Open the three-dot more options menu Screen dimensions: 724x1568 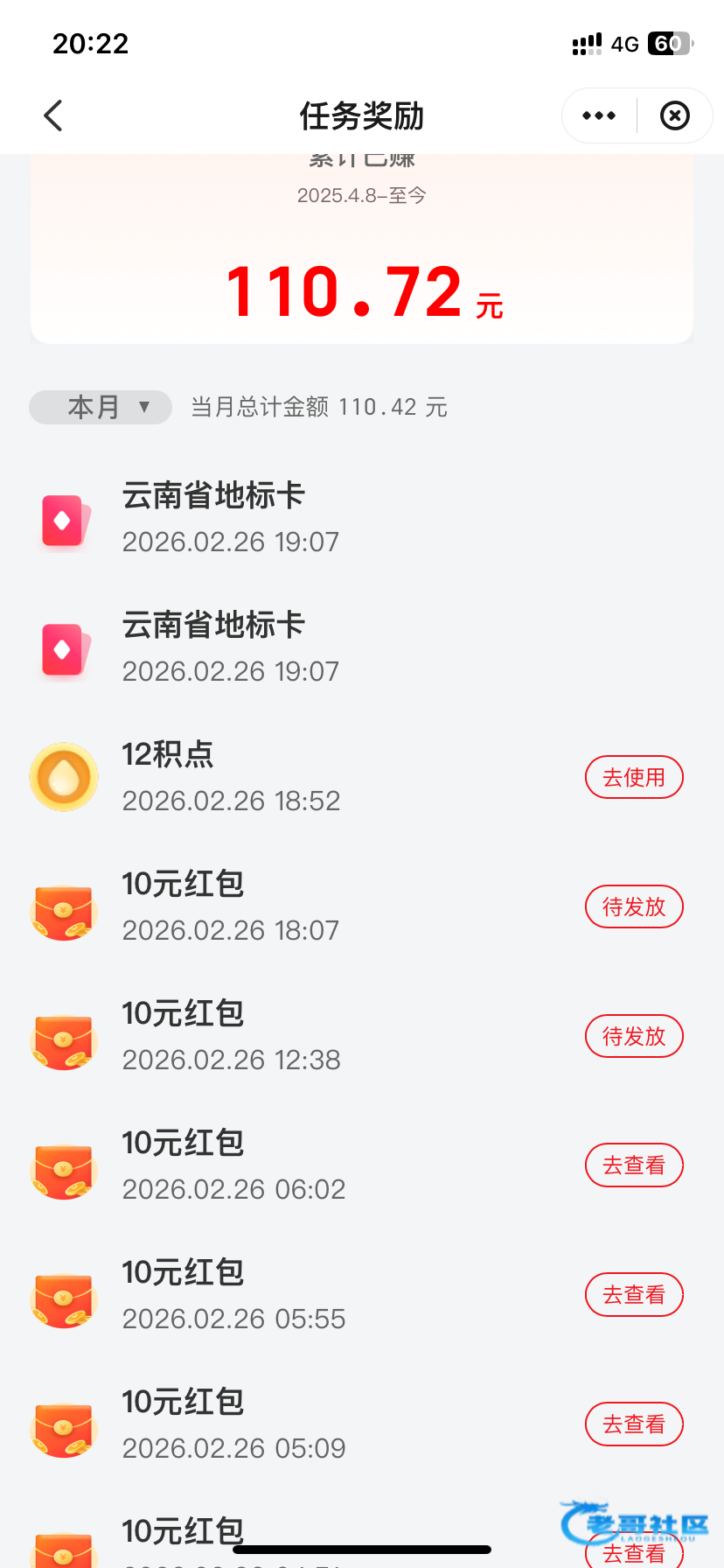(x=599, y=115)
